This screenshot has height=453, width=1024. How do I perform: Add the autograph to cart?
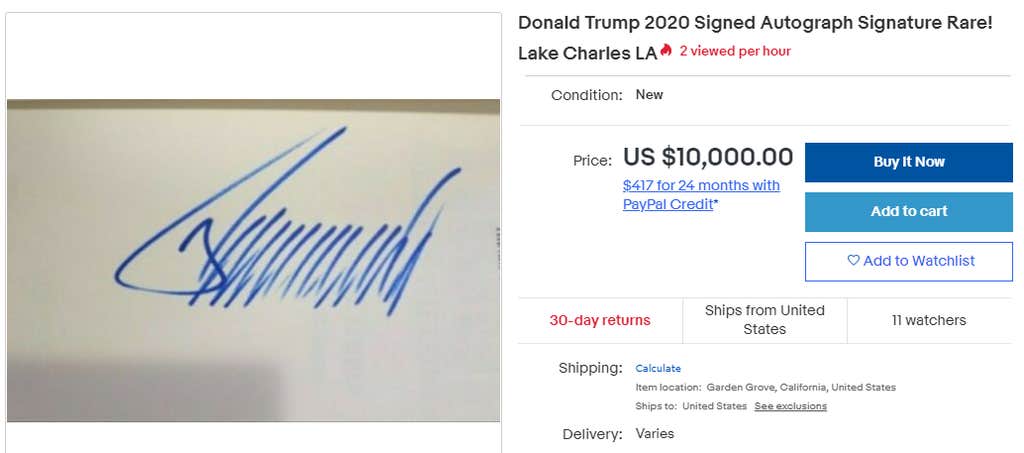click(908, 211)
